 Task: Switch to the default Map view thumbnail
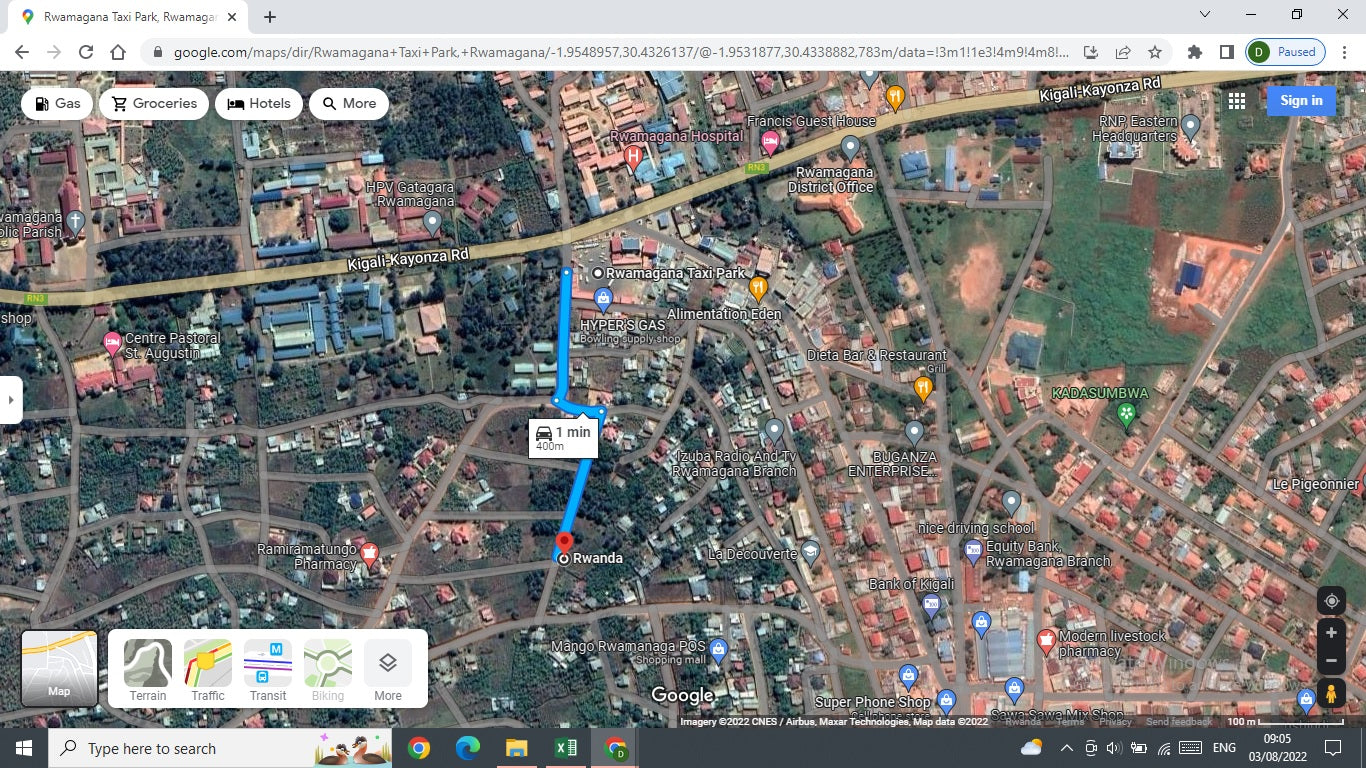click(59, 668)
